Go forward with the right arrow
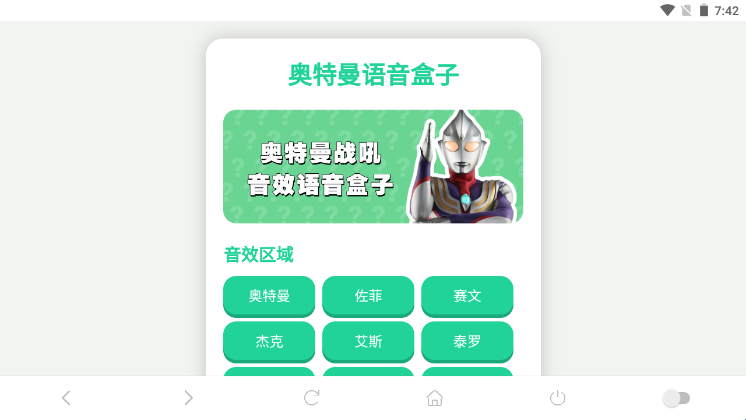 coord(188,398)
